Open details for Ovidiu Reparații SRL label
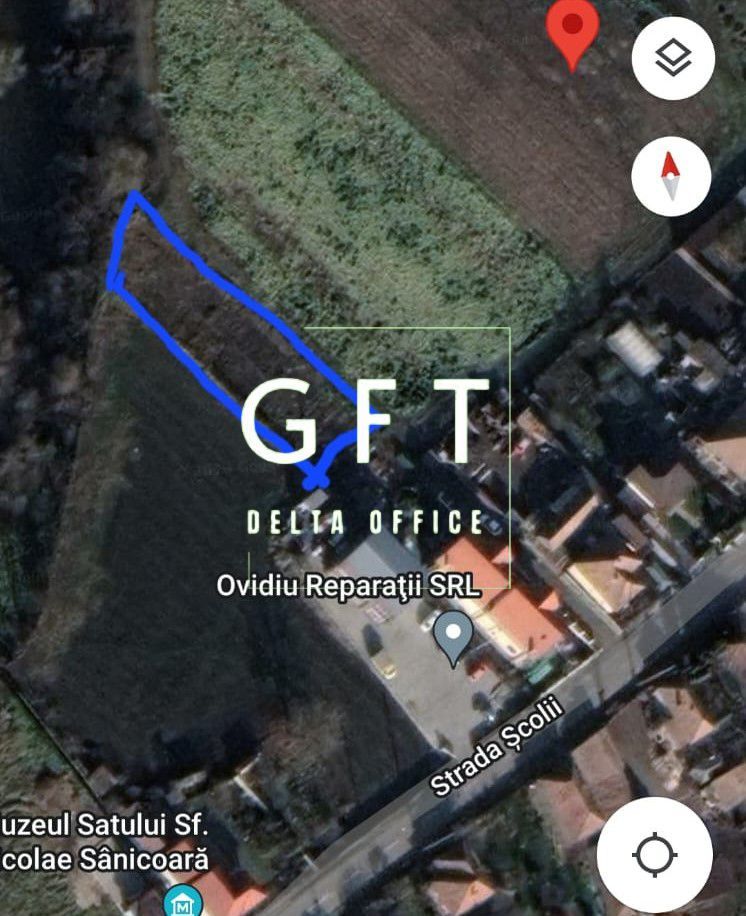This screenshot has width=746, height=916. coord(349,588)
